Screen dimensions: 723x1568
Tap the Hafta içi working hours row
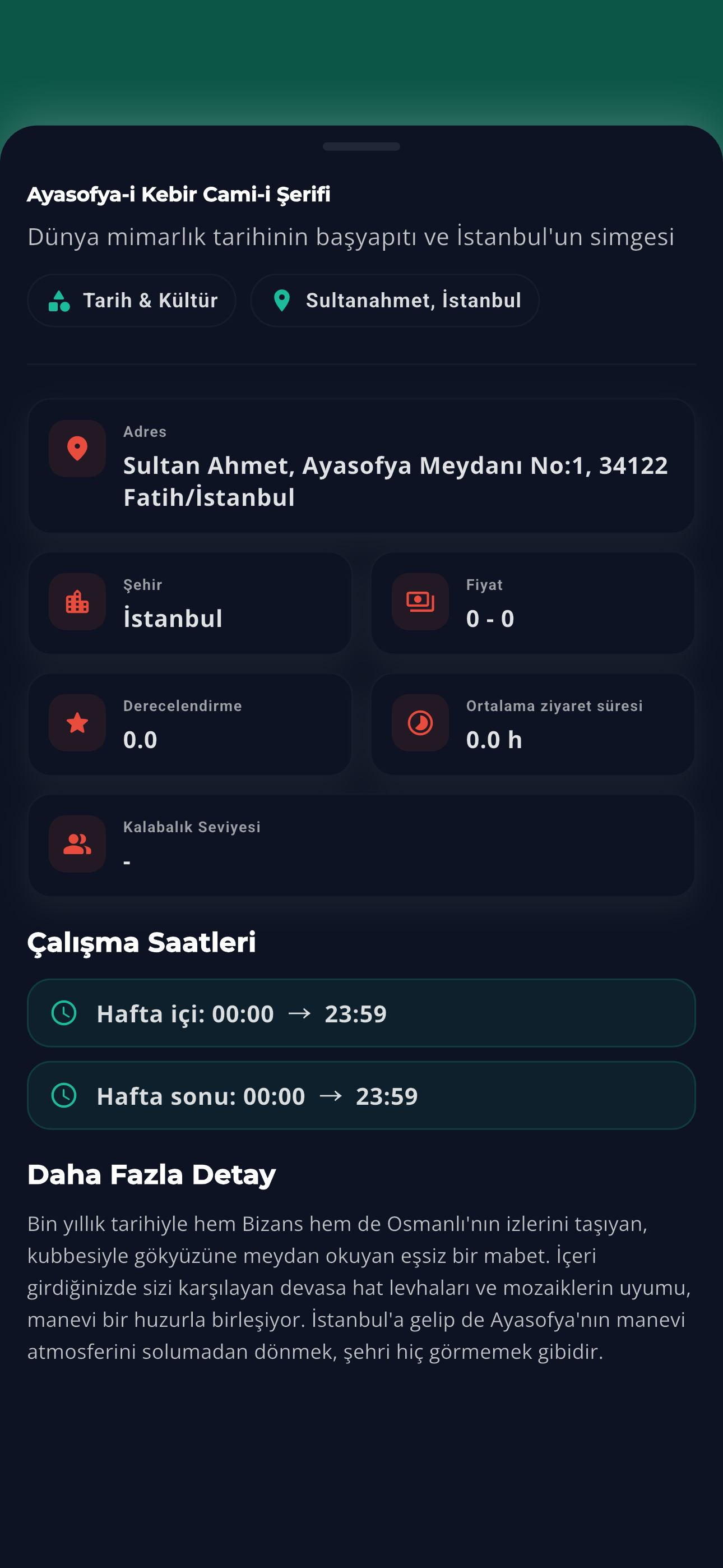point(361,1013)
